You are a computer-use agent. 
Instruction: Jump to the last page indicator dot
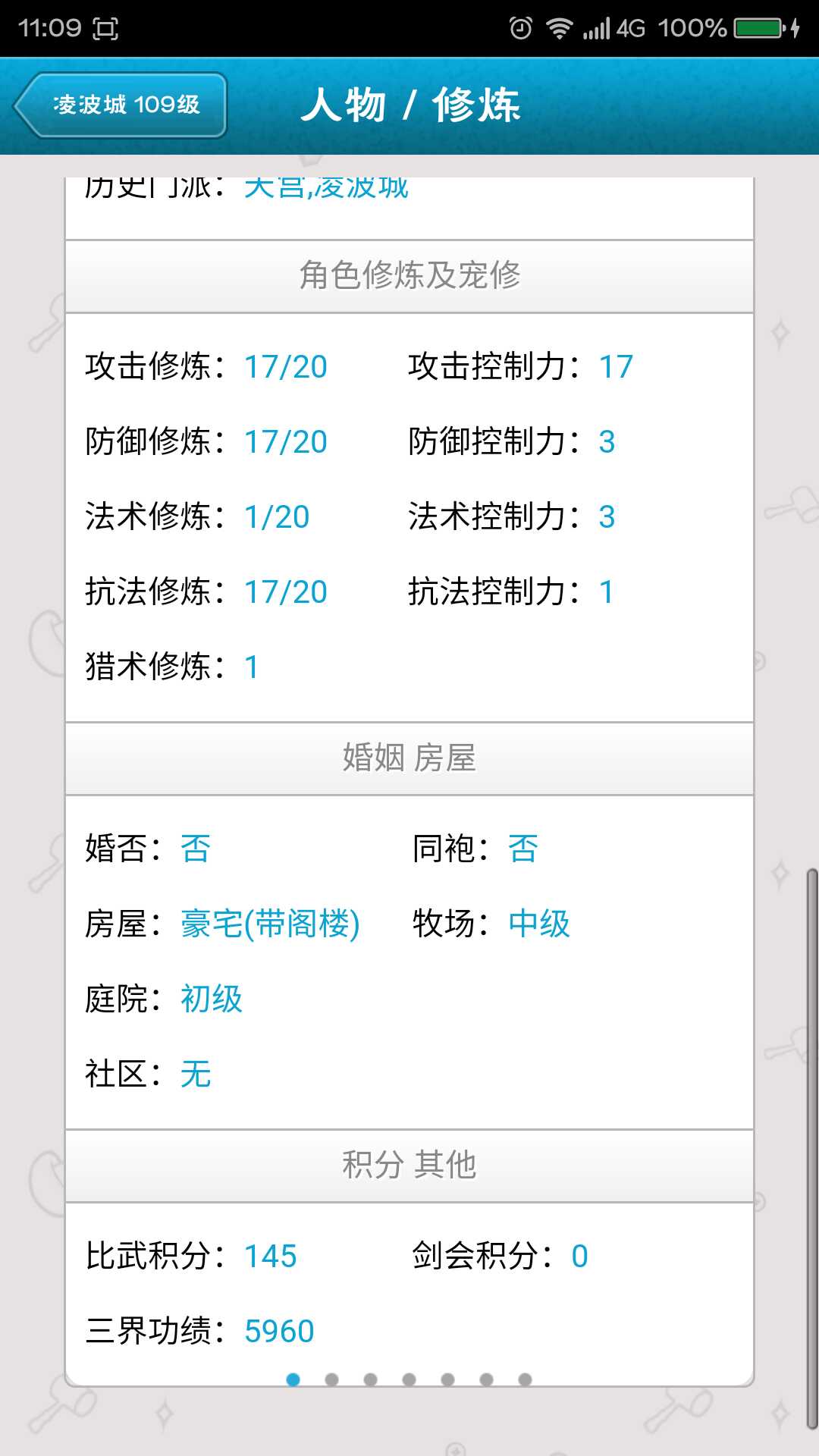[525, 1379]
